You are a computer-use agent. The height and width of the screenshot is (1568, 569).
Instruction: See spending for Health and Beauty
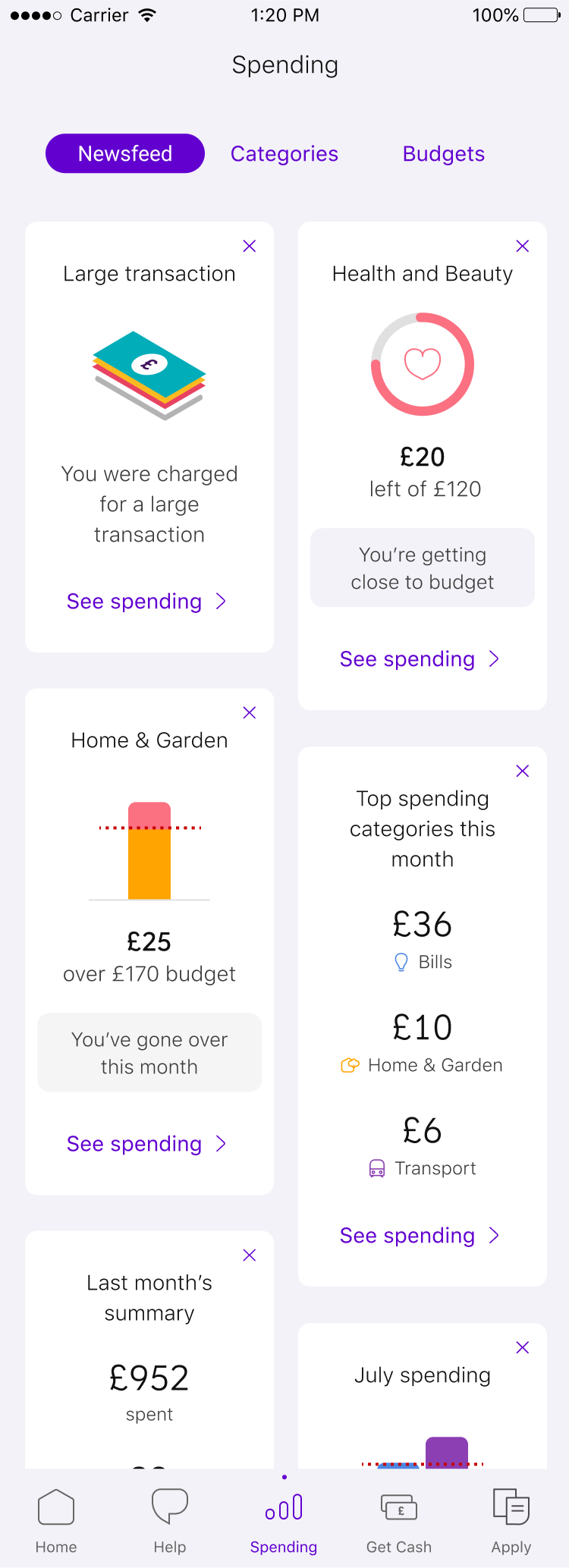[x=420, y=659]
